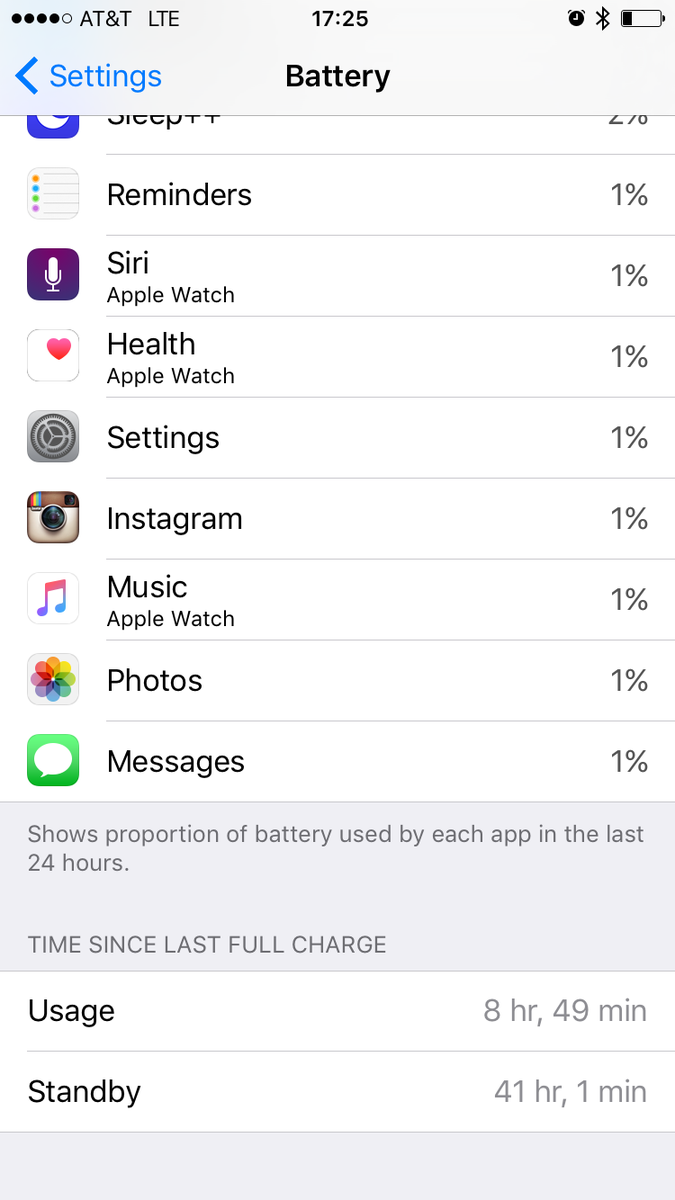The height and width of the screenshot is (1200, 675).
Task: Go back to Settings
Action: coord(88,76)
